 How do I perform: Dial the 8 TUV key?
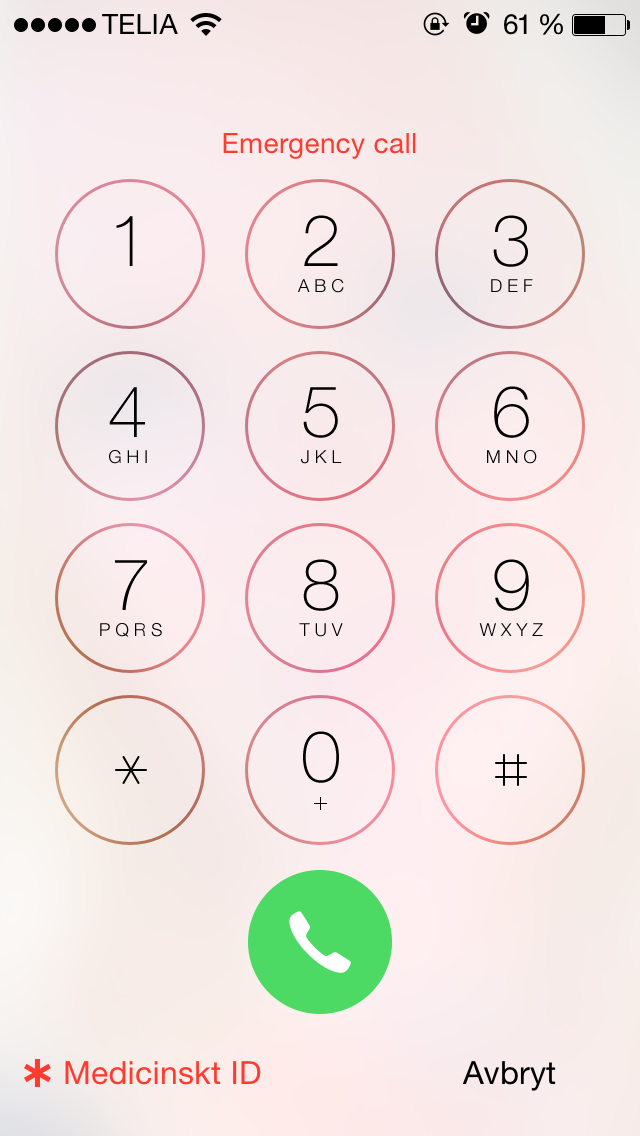pyautogui.click(x=320, y=598)
